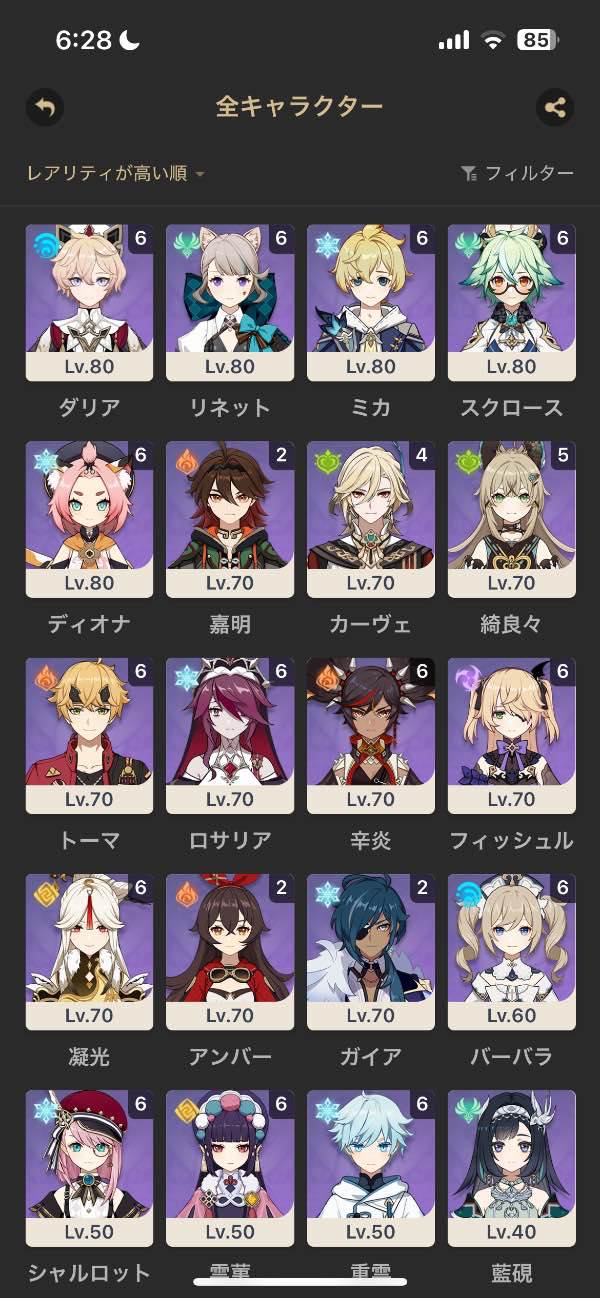The image size is (600, 1298).
Task: Open フィッシュル character card
Action: point(512,736)
